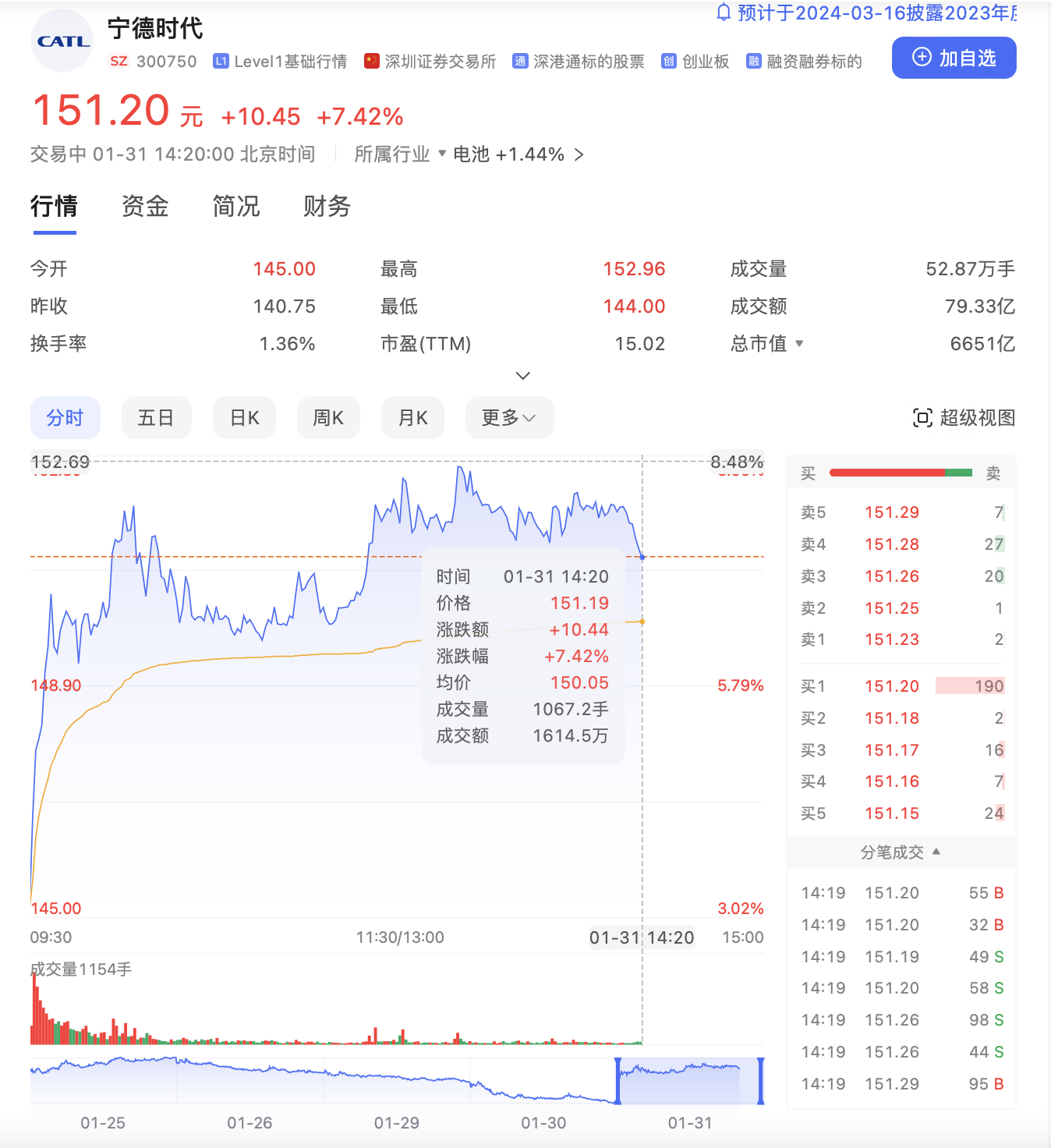Viewport: 1051px width, 1148px height.
Task: Select the 分时 chart view
Action: click(x=65, y=418)
